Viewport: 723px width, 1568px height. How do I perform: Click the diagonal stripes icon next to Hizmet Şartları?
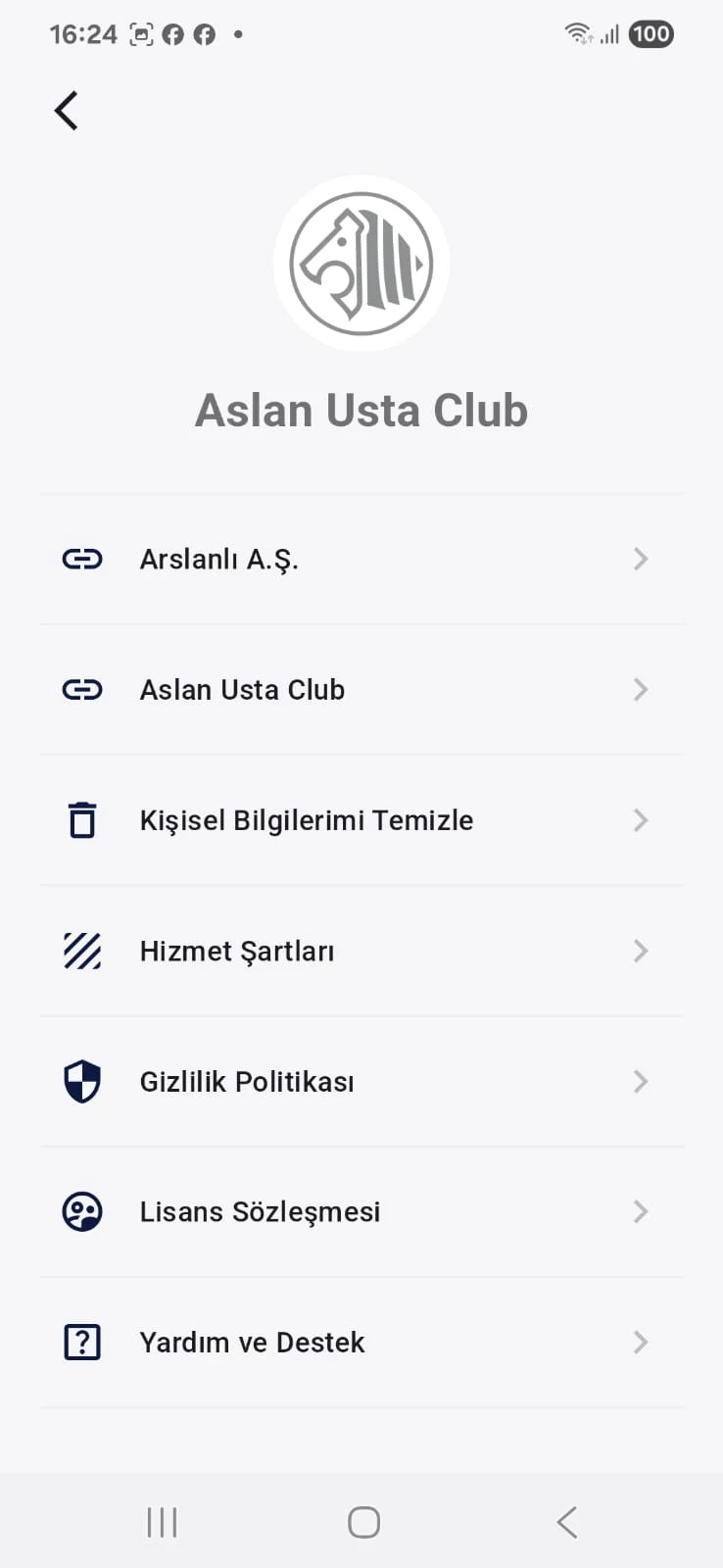(x=82, y=951)
